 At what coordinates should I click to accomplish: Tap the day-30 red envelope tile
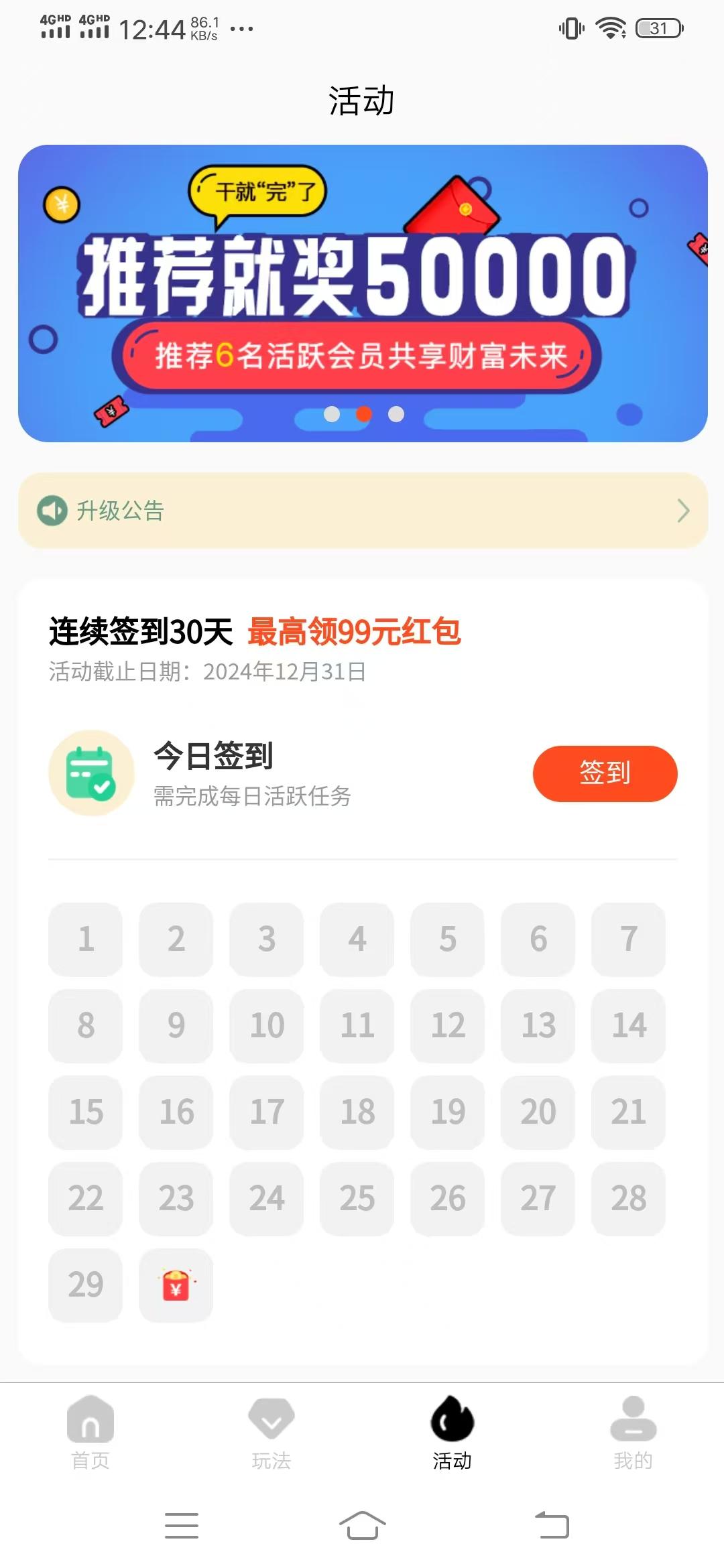(176, 1285)
